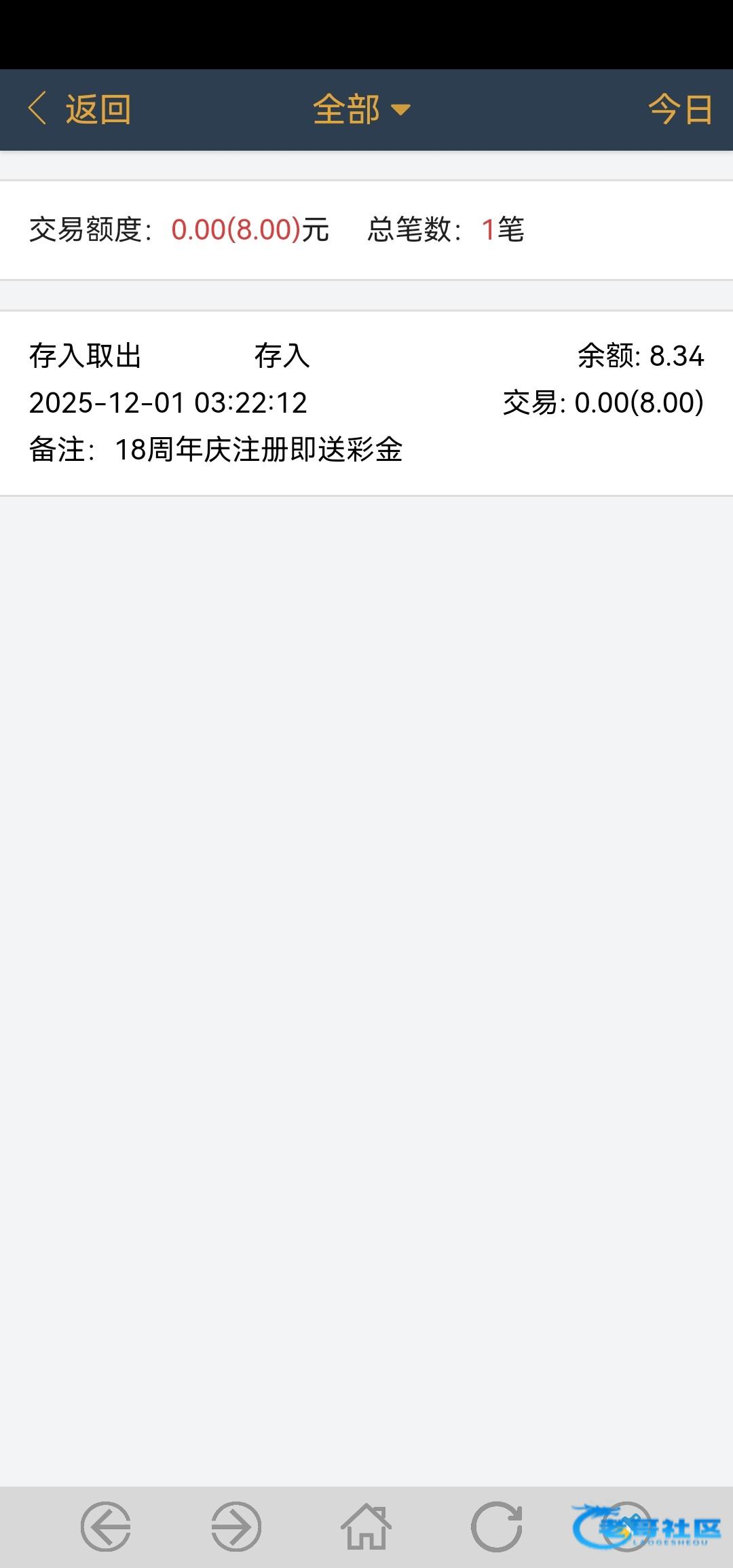Open the 全部 filter dropdown

361,109
